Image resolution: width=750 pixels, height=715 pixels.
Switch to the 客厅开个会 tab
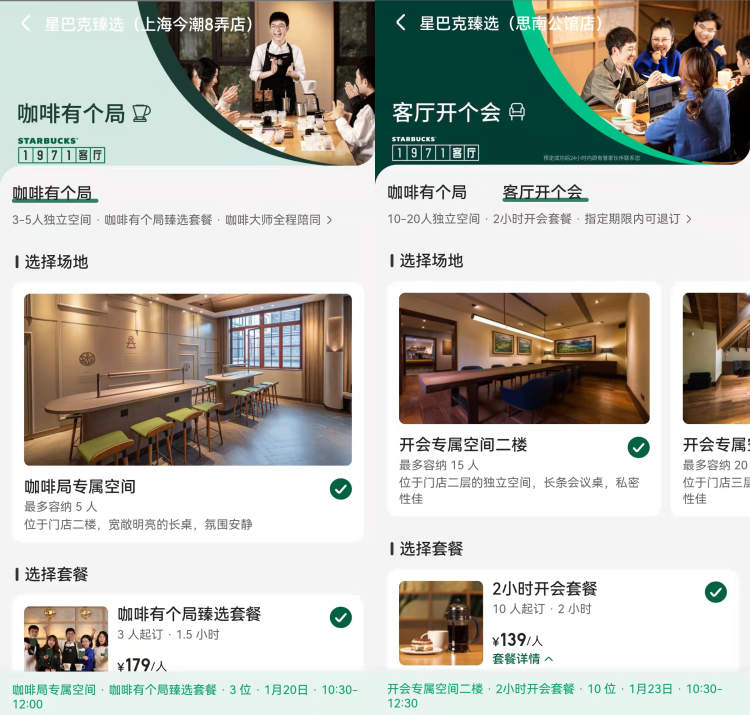pos(542,192)
